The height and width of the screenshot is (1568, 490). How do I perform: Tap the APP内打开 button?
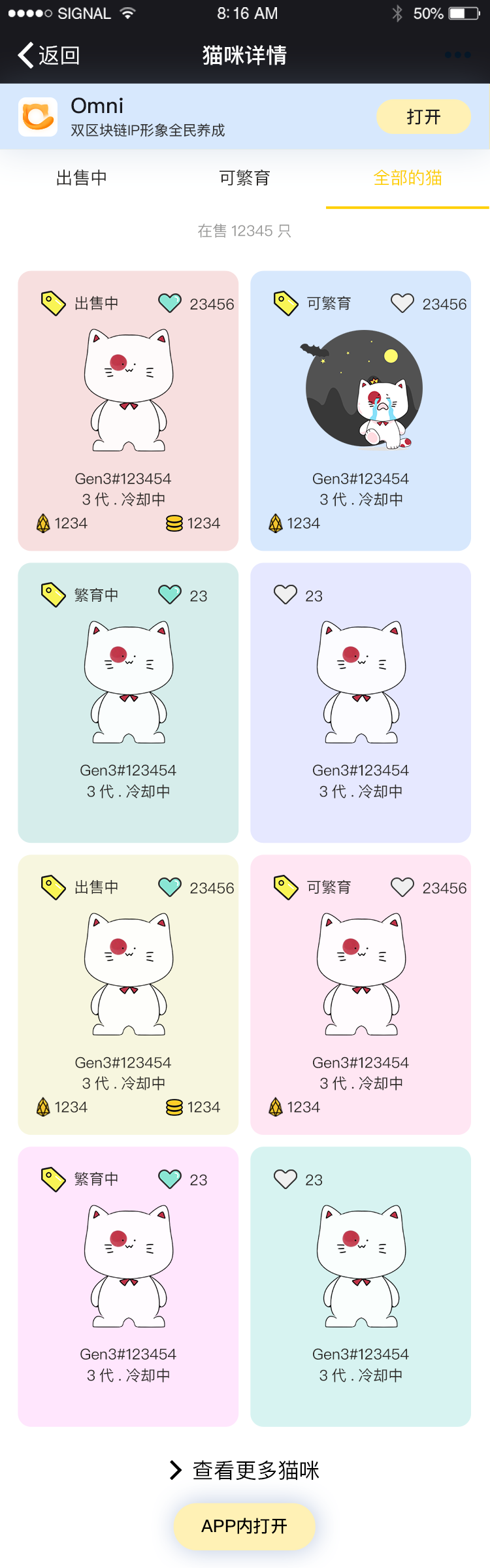coord(244,1526)
